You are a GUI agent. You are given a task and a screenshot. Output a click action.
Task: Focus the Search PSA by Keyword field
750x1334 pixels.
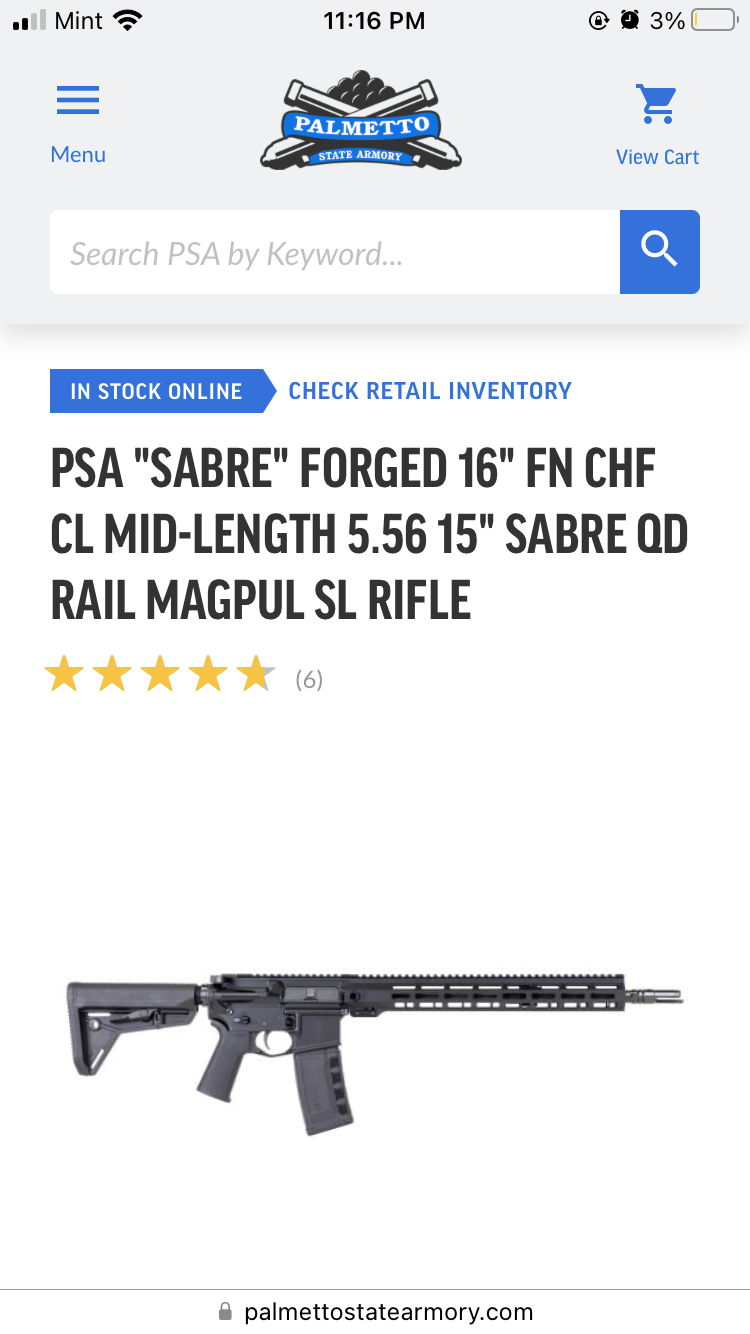[x=335, y=253]
